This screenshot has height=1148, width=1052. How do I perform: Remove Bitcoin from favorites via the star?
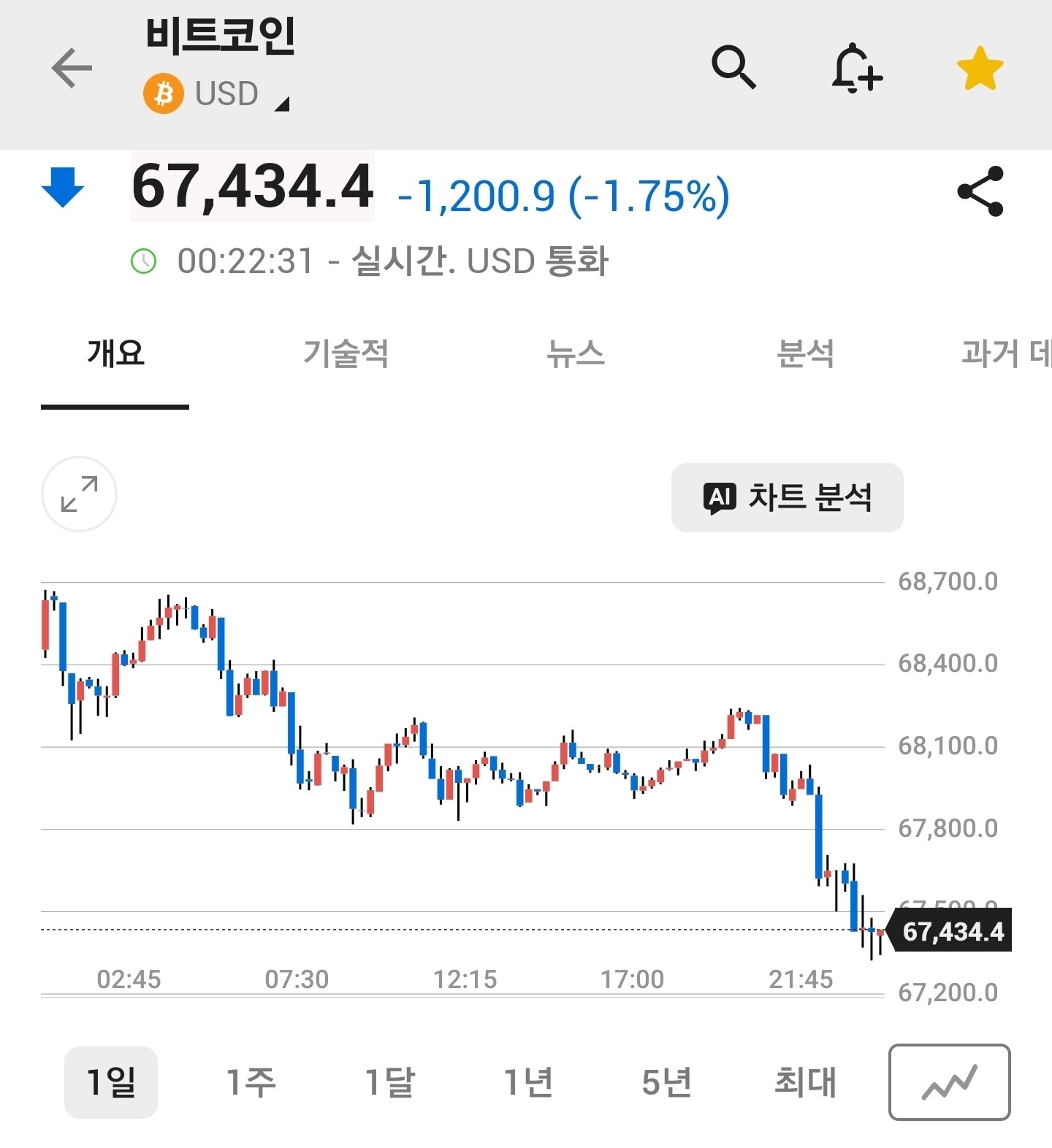[980, 68]
